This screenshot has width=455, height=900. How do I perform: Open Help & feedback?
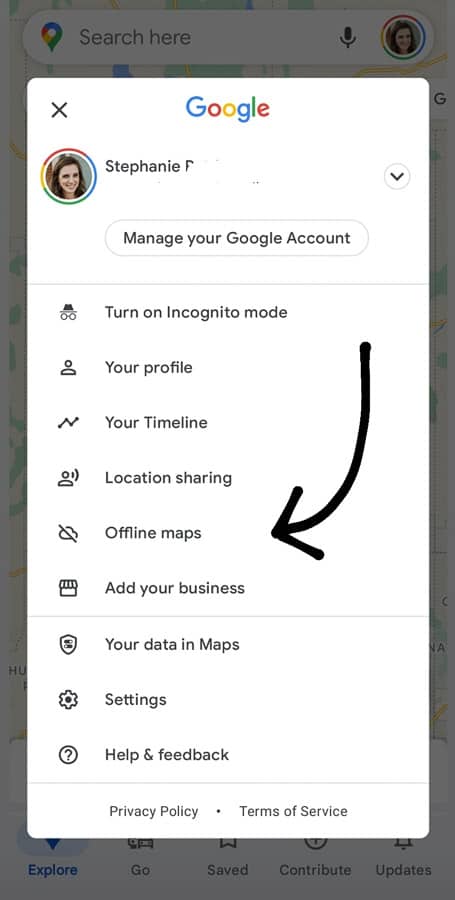point(228,754)
